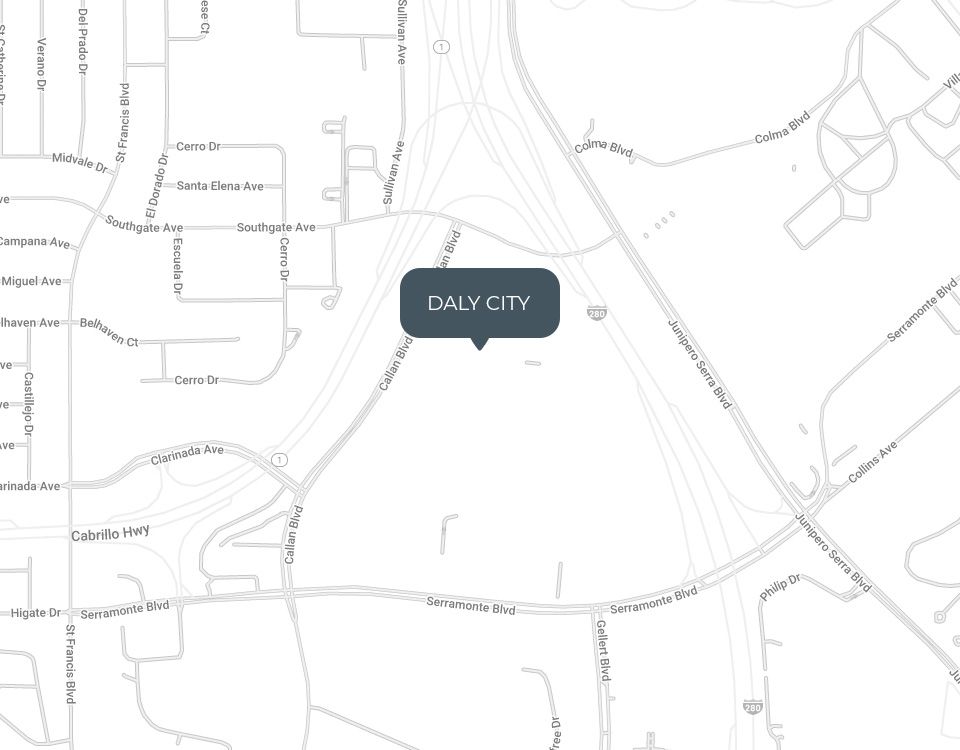
Task: Tap the Daly City map marker
Action: 479,303
